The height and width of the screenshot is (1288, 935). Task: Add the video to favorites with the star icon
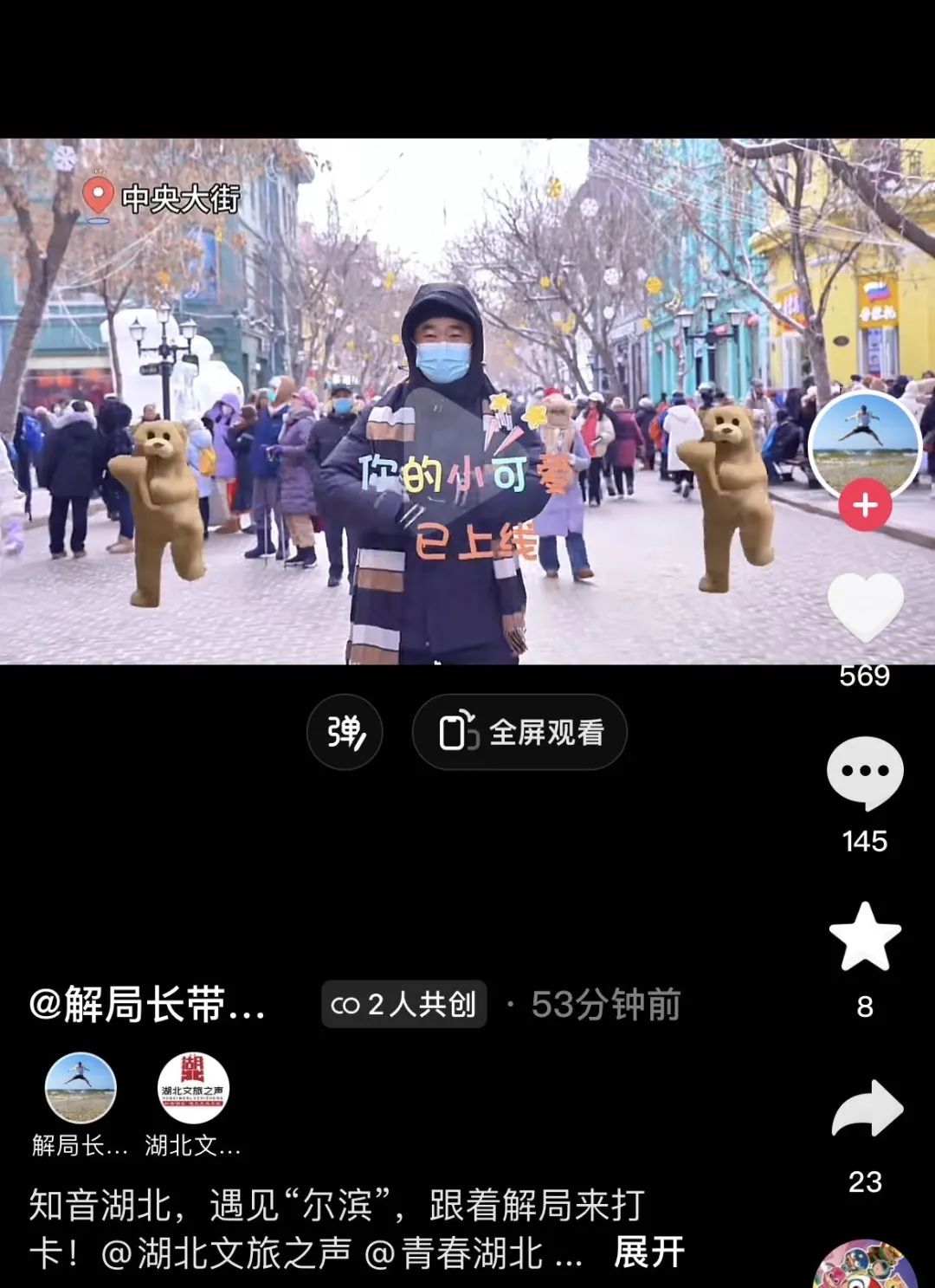point(865,937)
